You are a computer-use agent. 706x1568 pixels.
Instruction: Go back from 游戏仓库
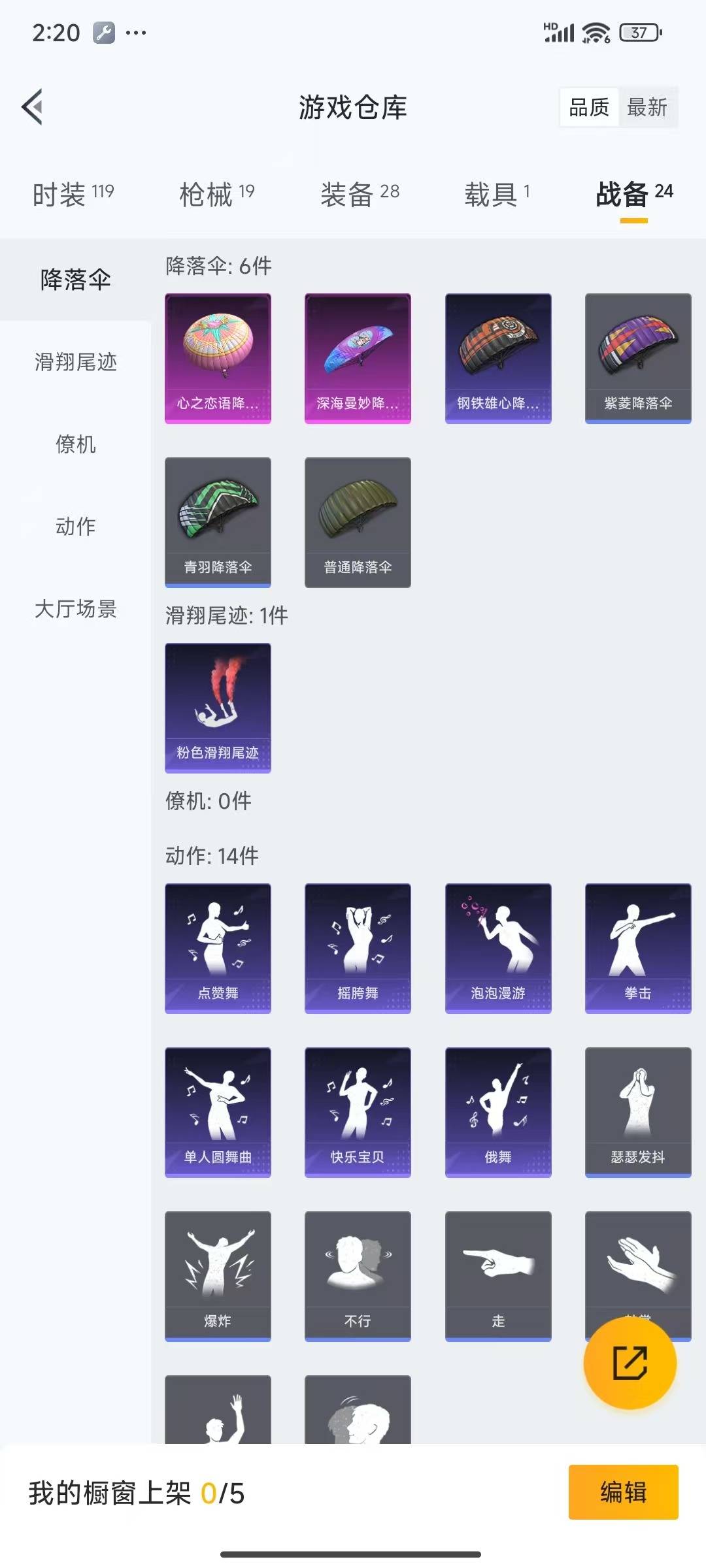pyautogui.click(x=33, y=106)
